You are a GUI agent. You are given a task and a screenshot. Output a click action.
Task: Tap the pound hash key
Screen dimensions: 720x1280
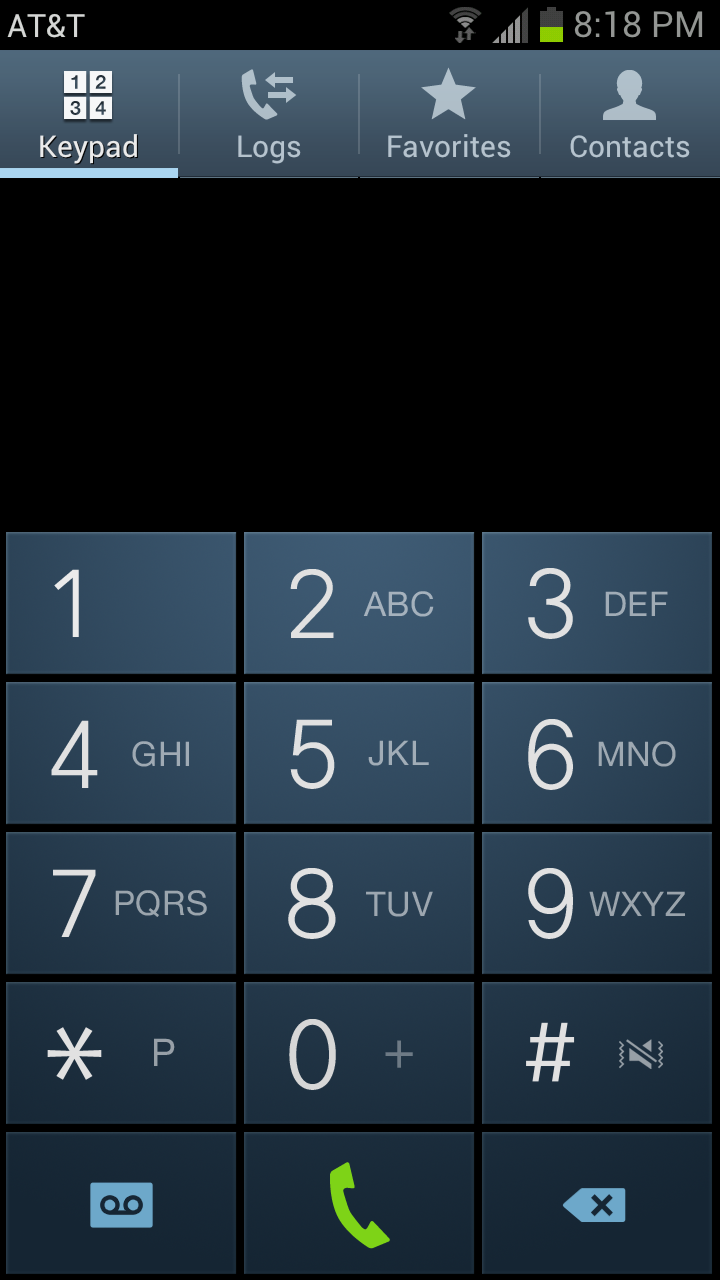(597, 1053)
